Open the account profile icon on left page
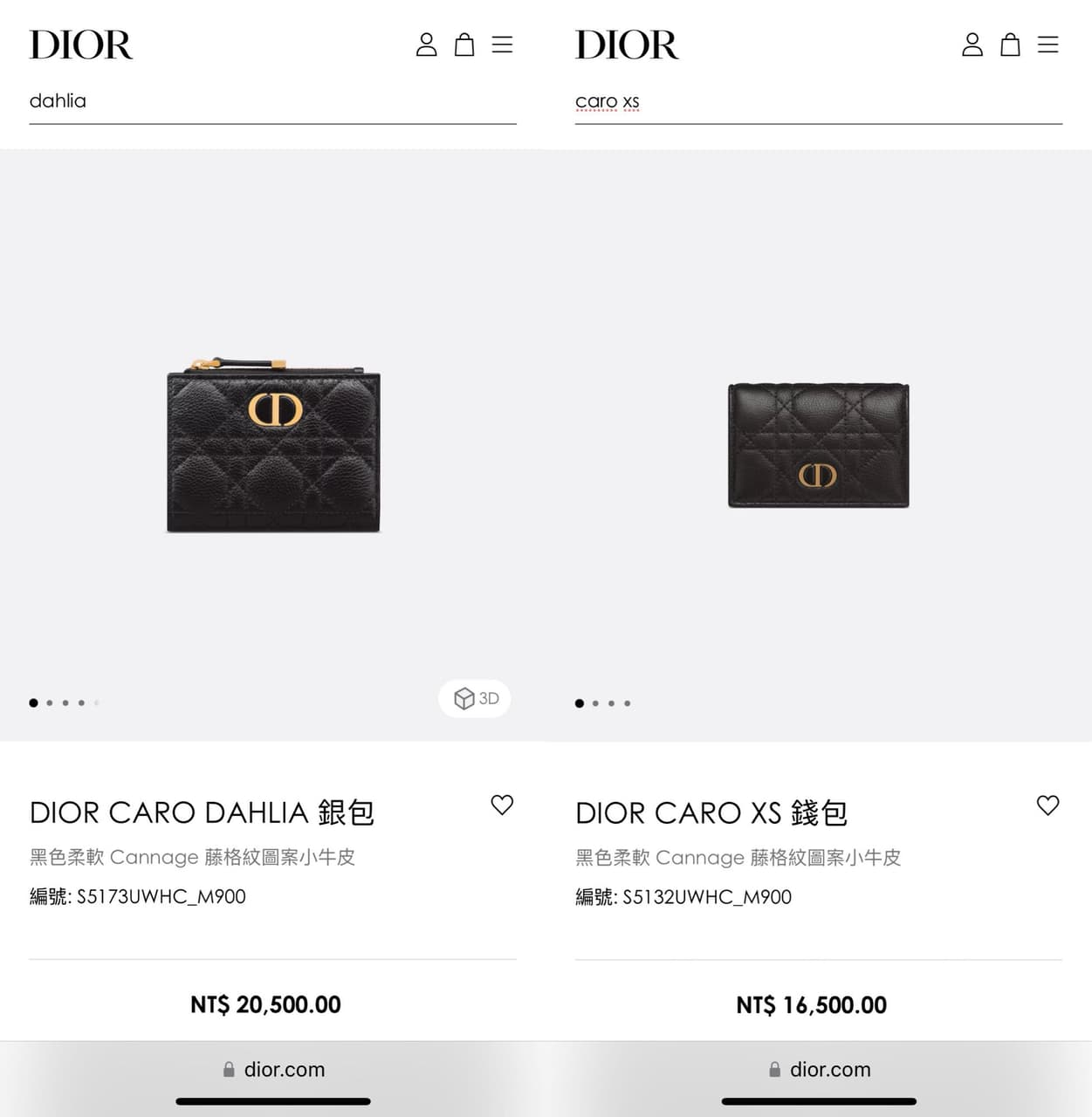This screenshot has height=1117, width=1092. (x=427, y=45)
